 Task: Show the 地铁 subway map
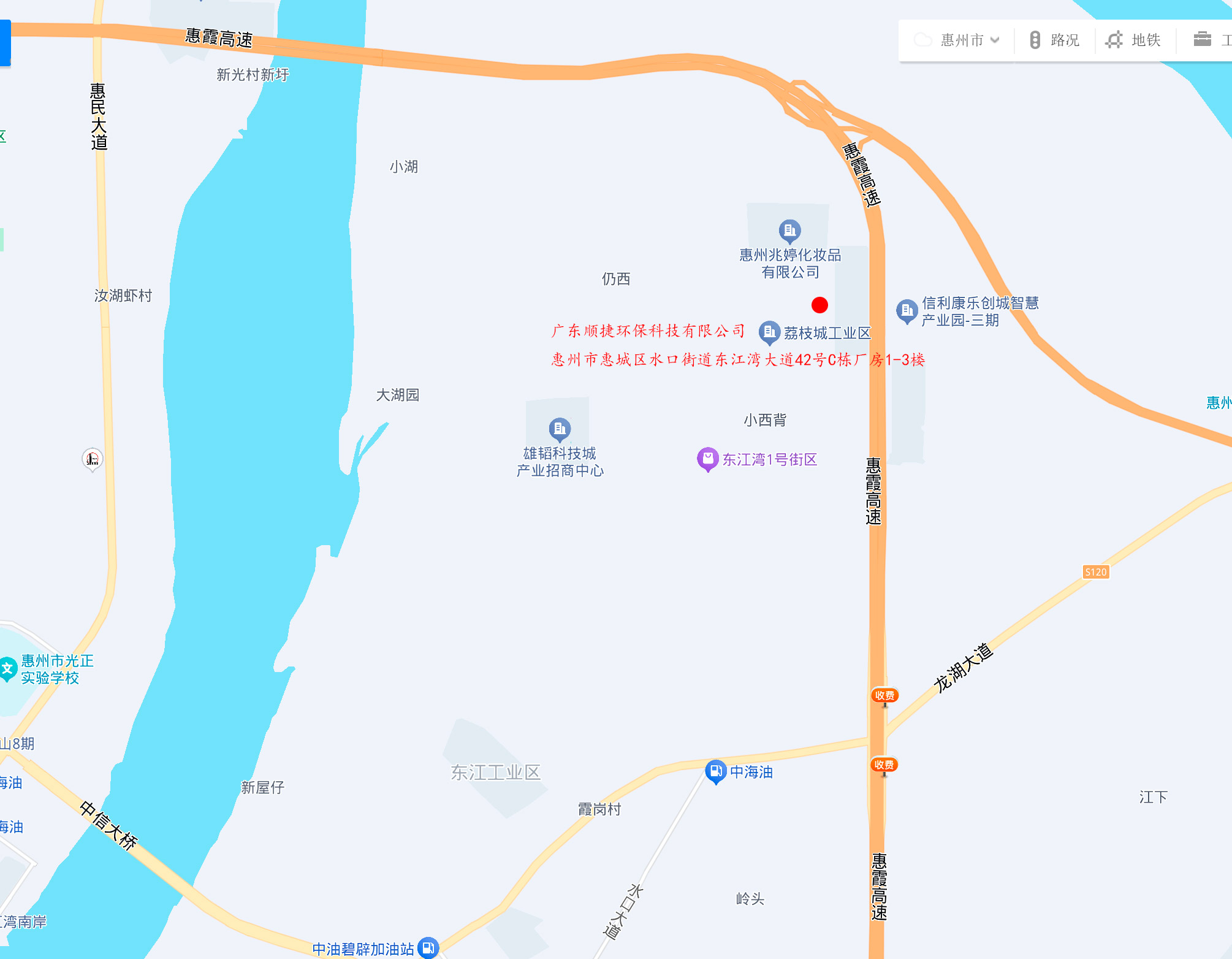pyautogui.click(x=1133, y=40)
